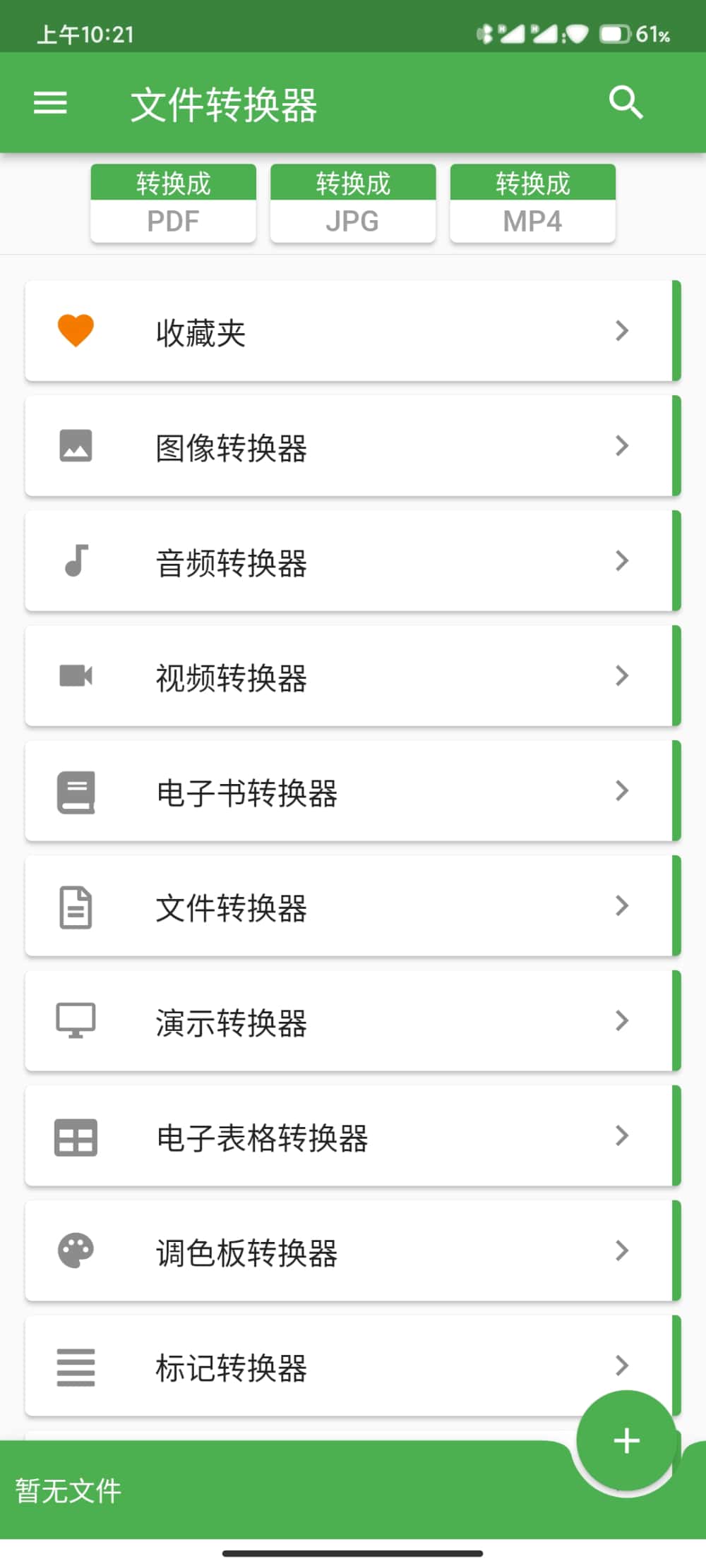
Task: Click the monitor icon for 演示转换器
Action: 74,1021
